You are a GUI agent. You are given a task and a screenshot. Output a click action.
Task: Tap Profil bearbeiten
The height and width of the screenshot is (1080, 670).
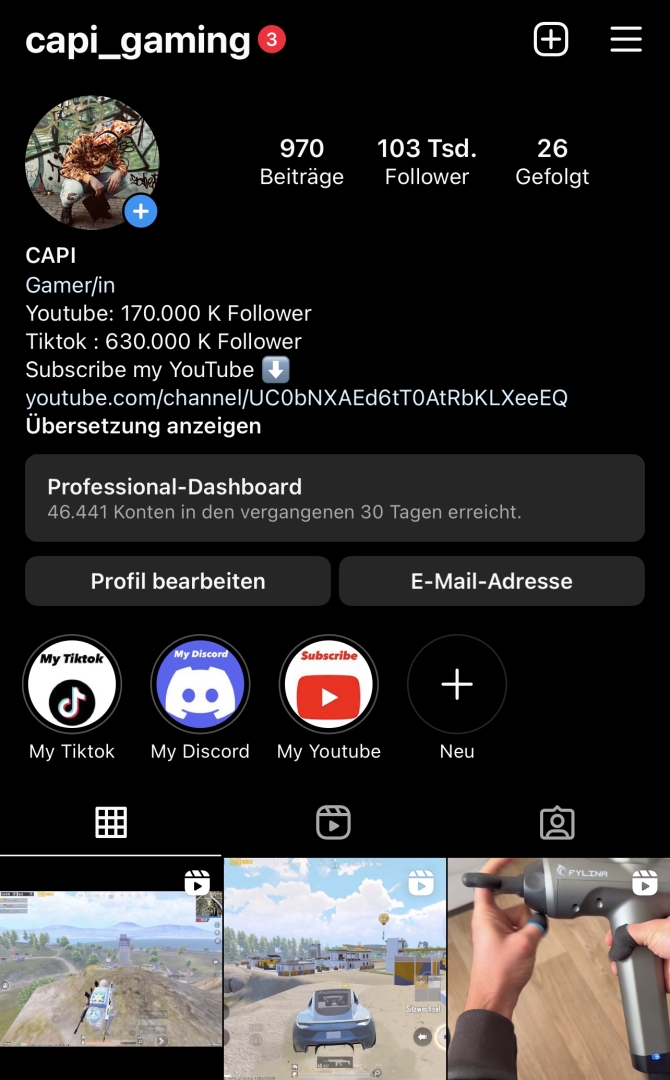[x=178, y=581]
